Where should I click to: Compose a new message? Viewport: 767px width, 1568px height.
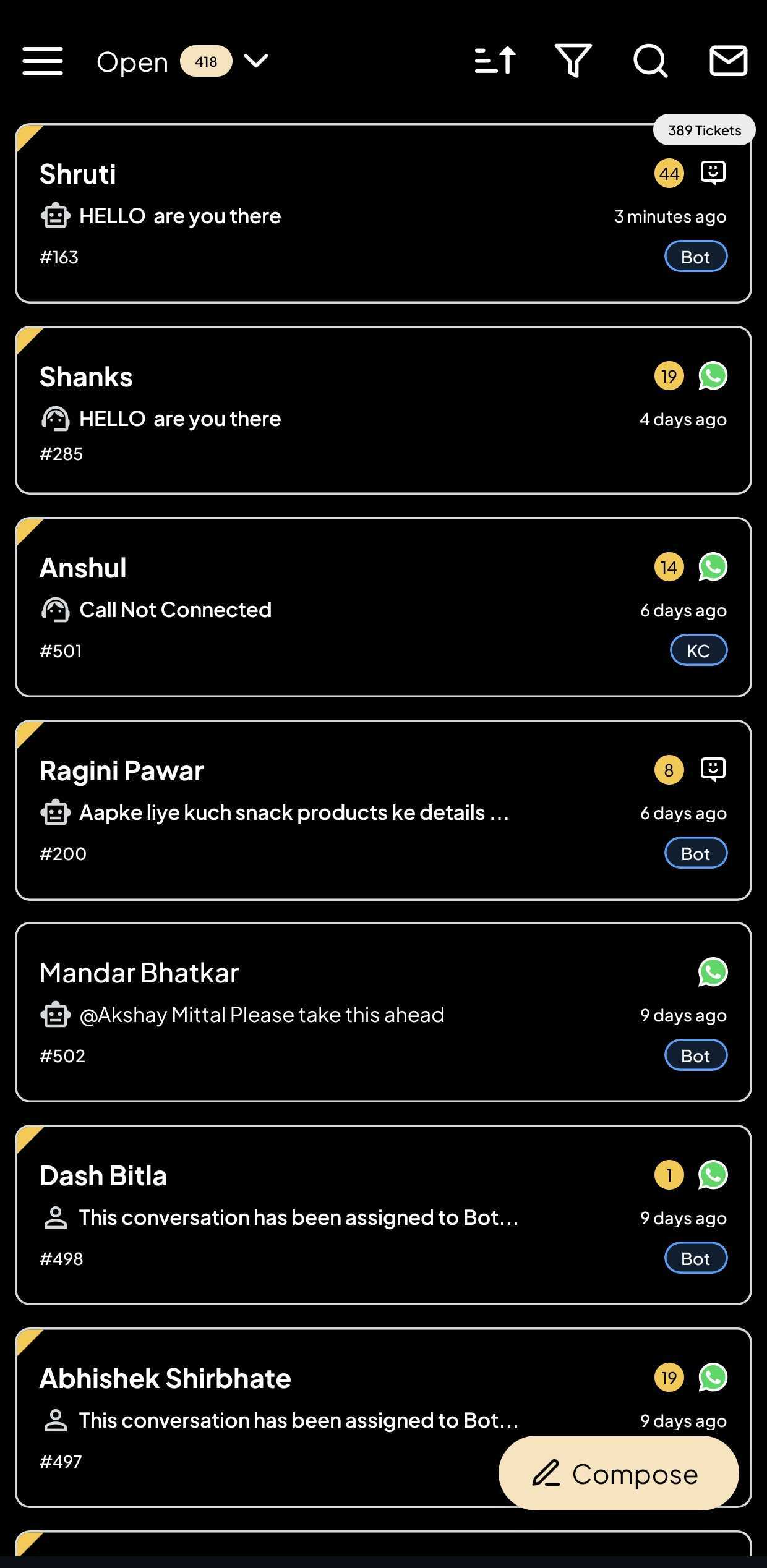(x=618, y=1474)
